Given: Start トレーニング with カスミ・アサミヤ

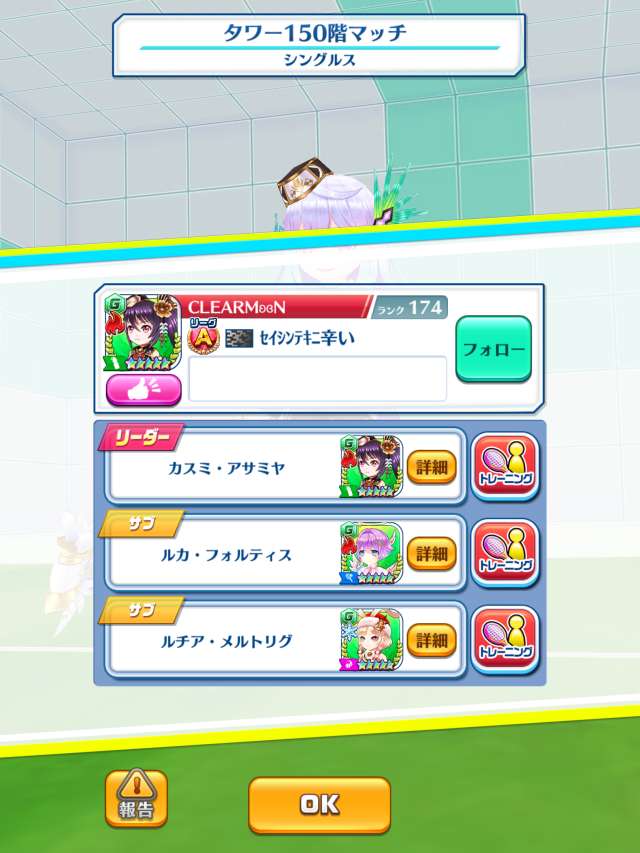Looking at the screenshot, I should point(505,466).
